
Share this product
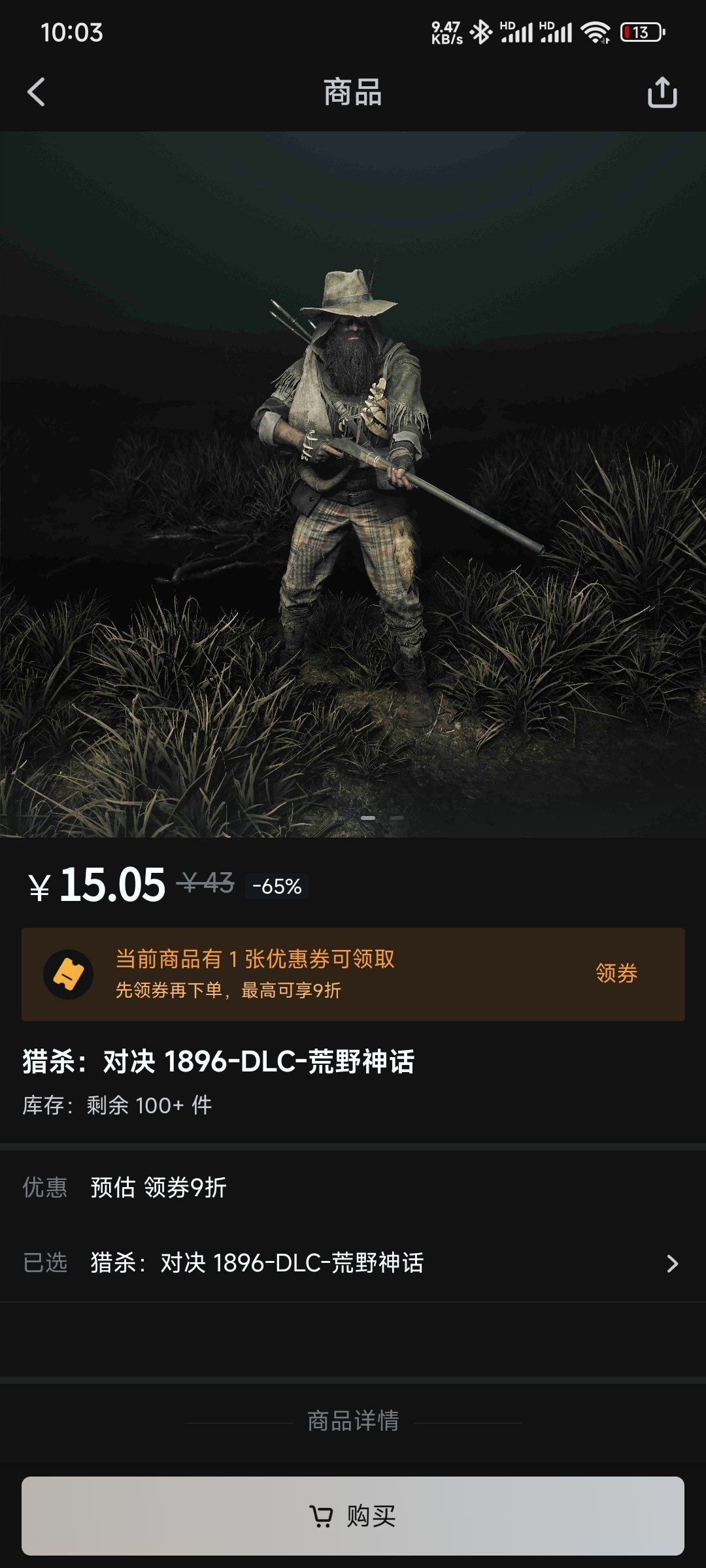(x=662, y=92)
